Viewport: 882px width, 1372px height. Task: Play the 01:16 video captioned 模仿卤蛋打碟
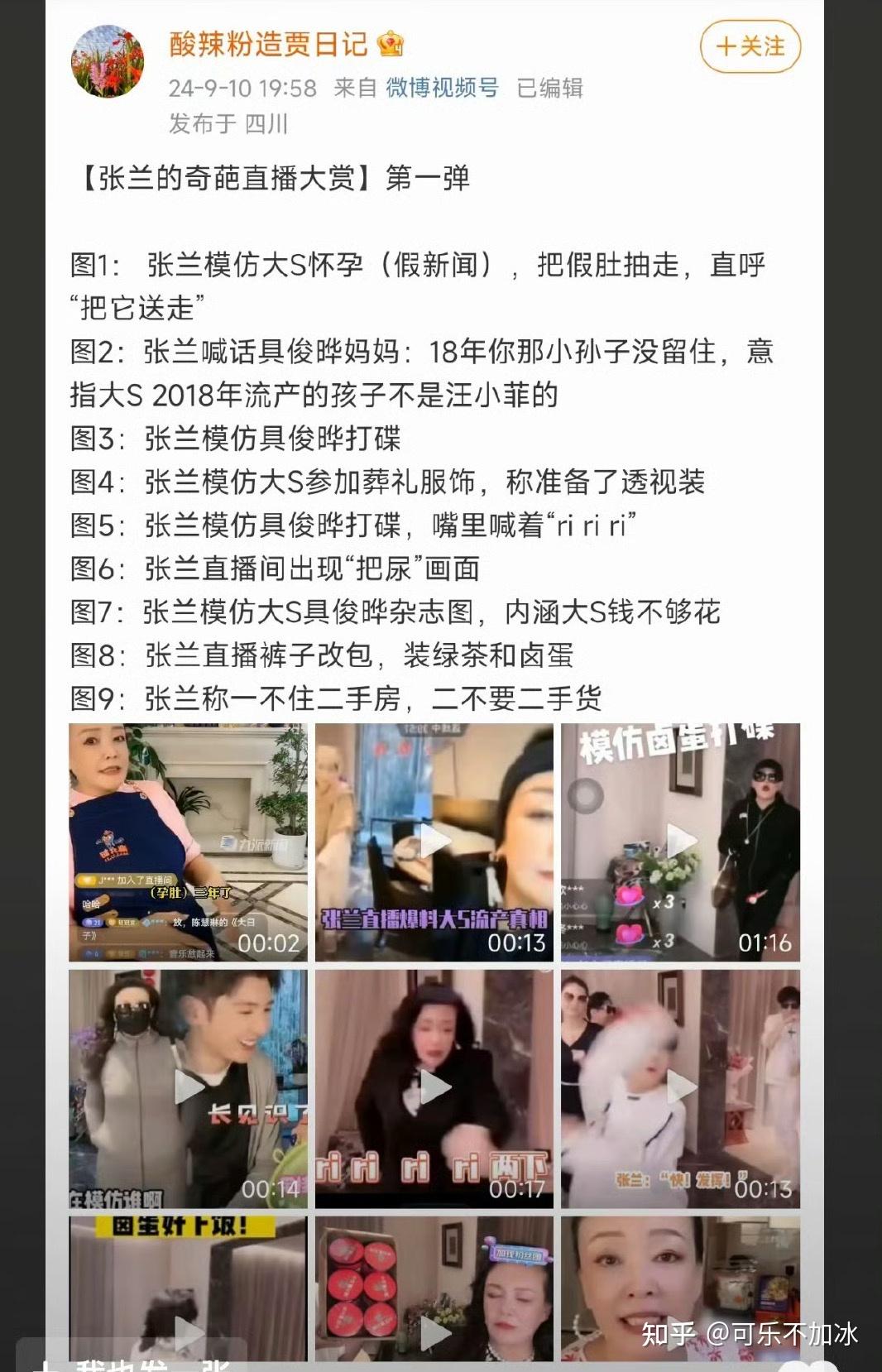pyautogui.click(x=680, y=842)
